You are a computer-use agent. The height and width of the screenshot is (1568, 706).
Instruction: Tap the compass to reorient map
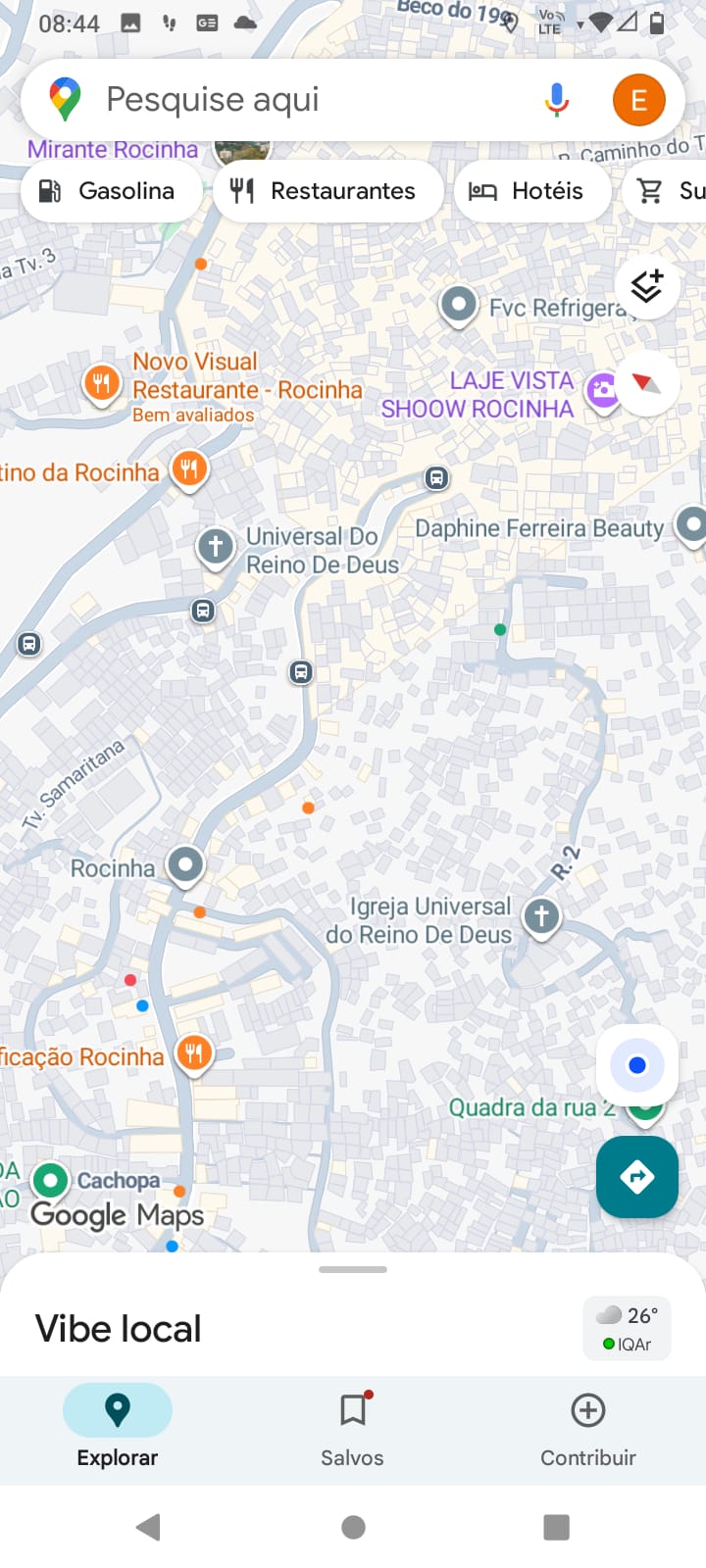(646, 383)
